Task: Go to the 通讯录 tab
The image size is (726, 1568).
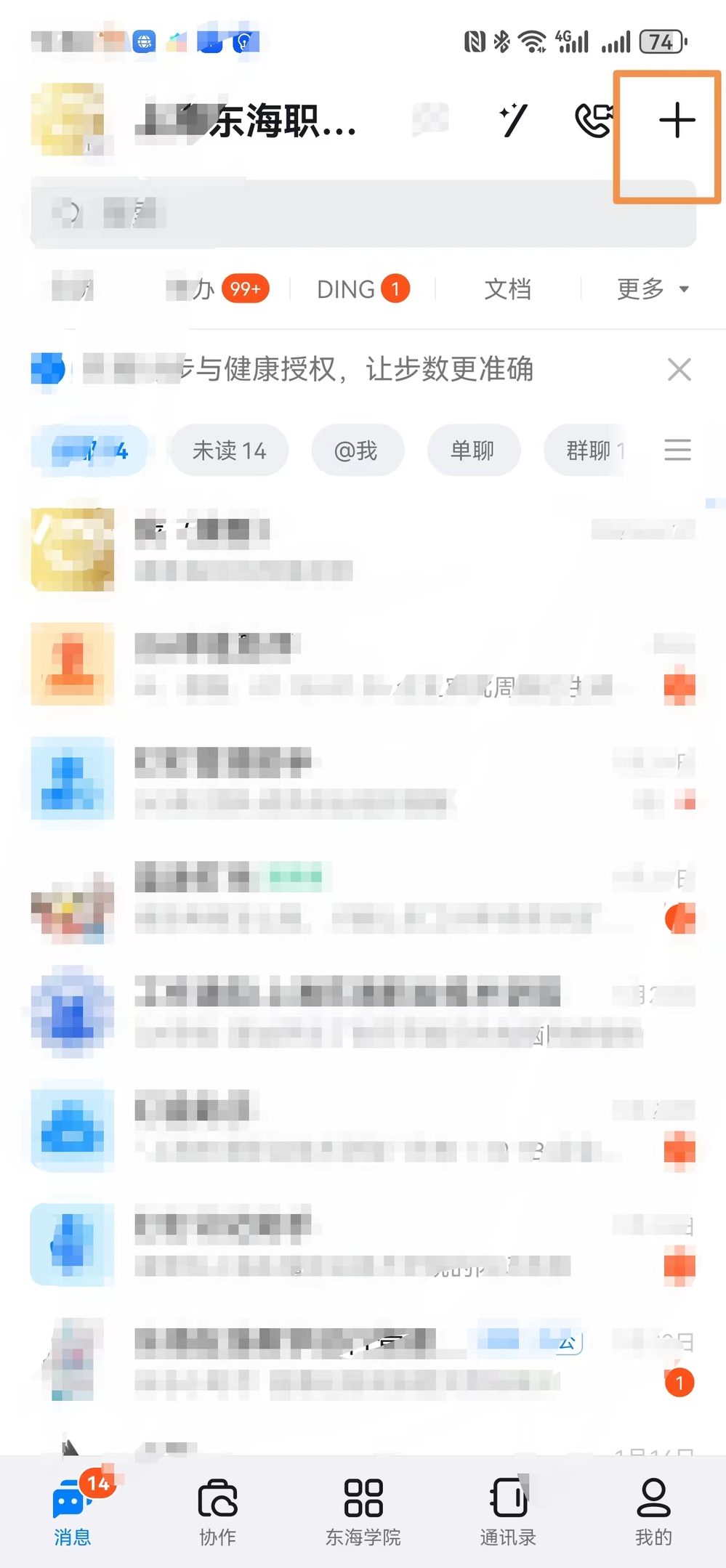Action: [508, 1511]
